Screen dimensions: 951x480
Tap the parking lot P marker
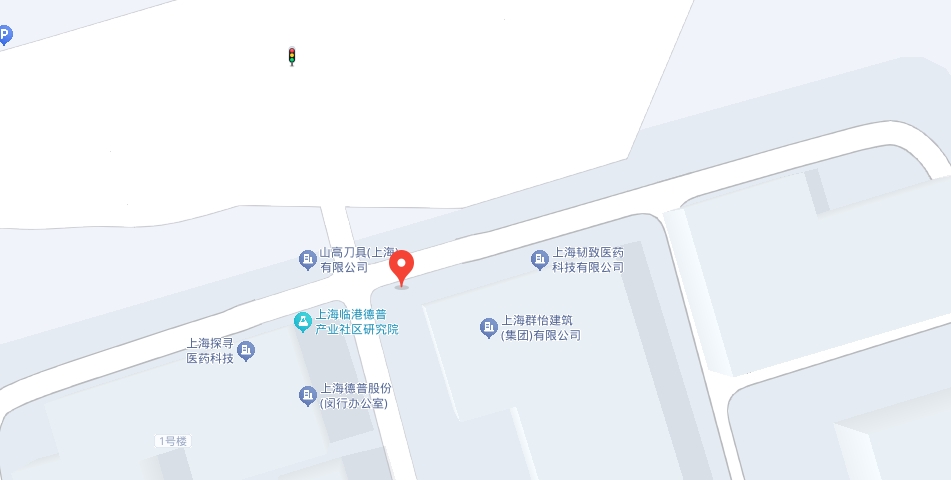(x=5, y=37)
